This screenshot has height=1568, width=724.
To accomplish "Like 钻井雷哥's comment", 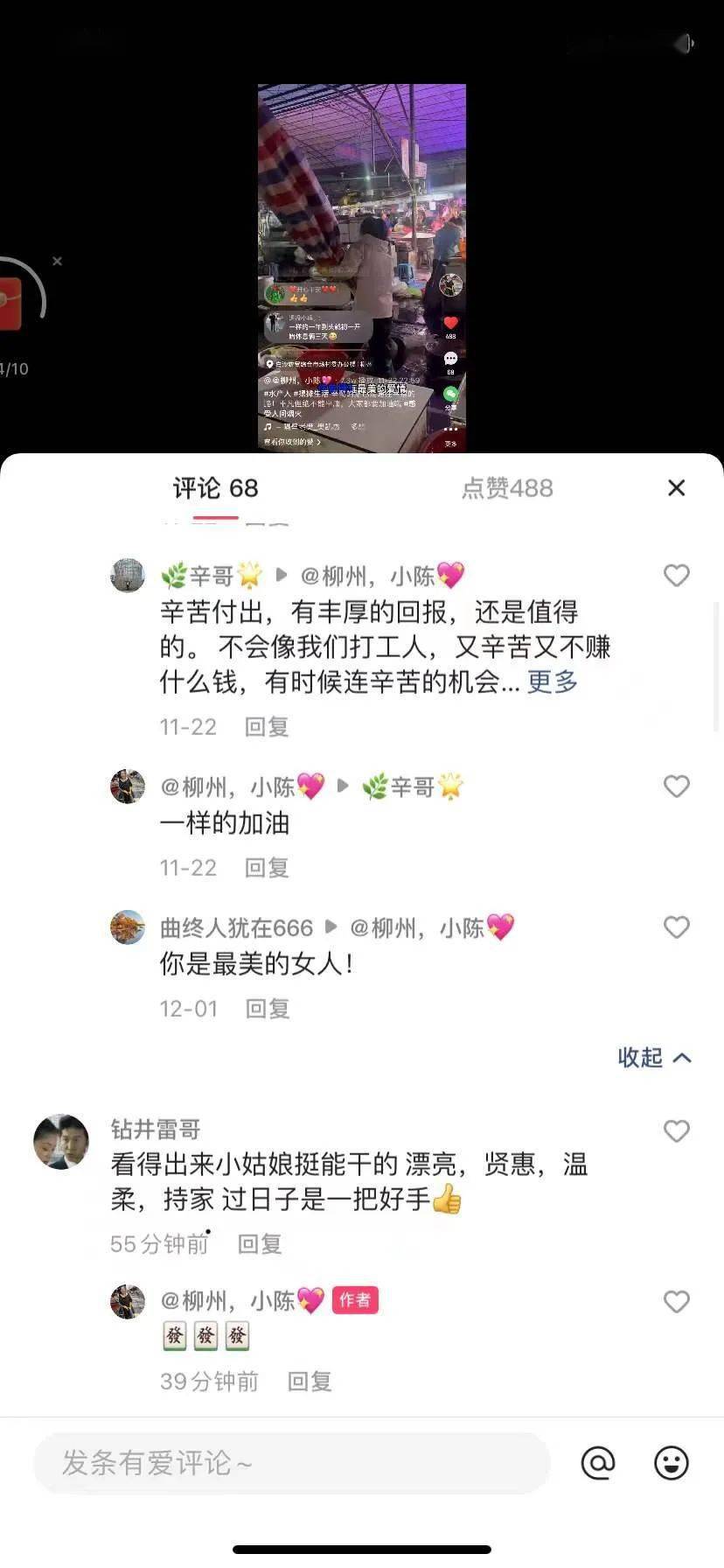I will 676,1130.
